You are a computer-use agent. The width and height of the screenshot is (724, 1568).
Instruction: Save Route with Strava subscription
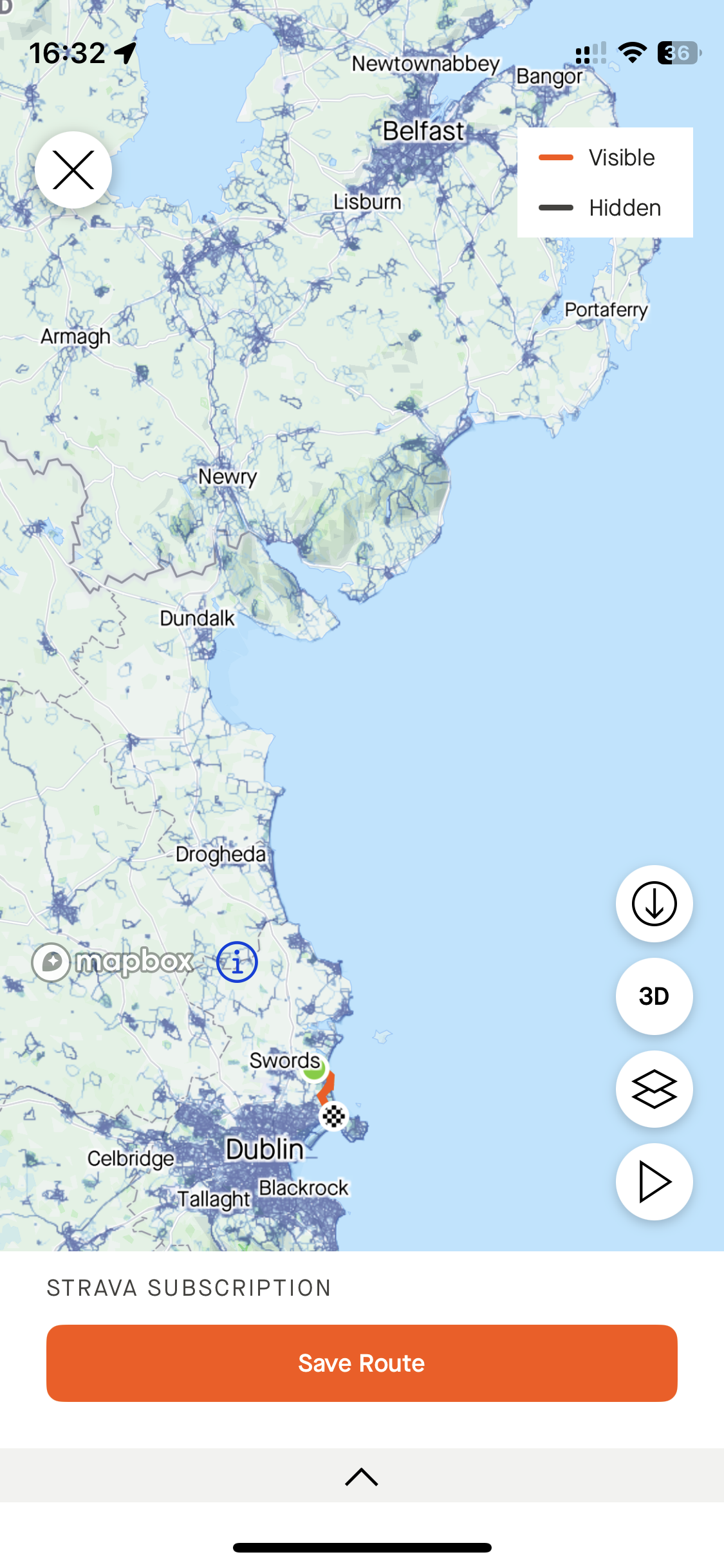coord(362,1363)
